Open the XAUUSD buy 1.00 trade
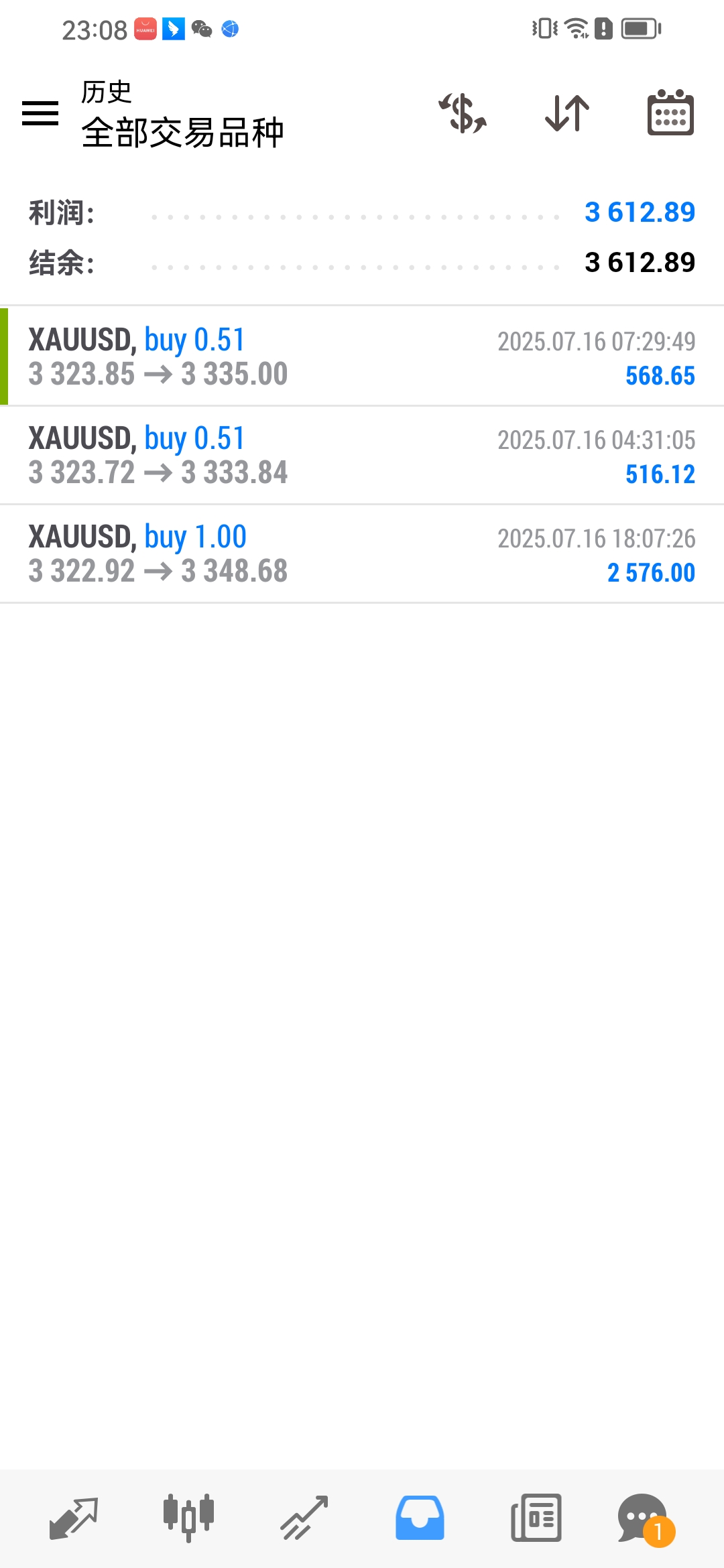Viewport: 724px width, 1568px height. 362,553
